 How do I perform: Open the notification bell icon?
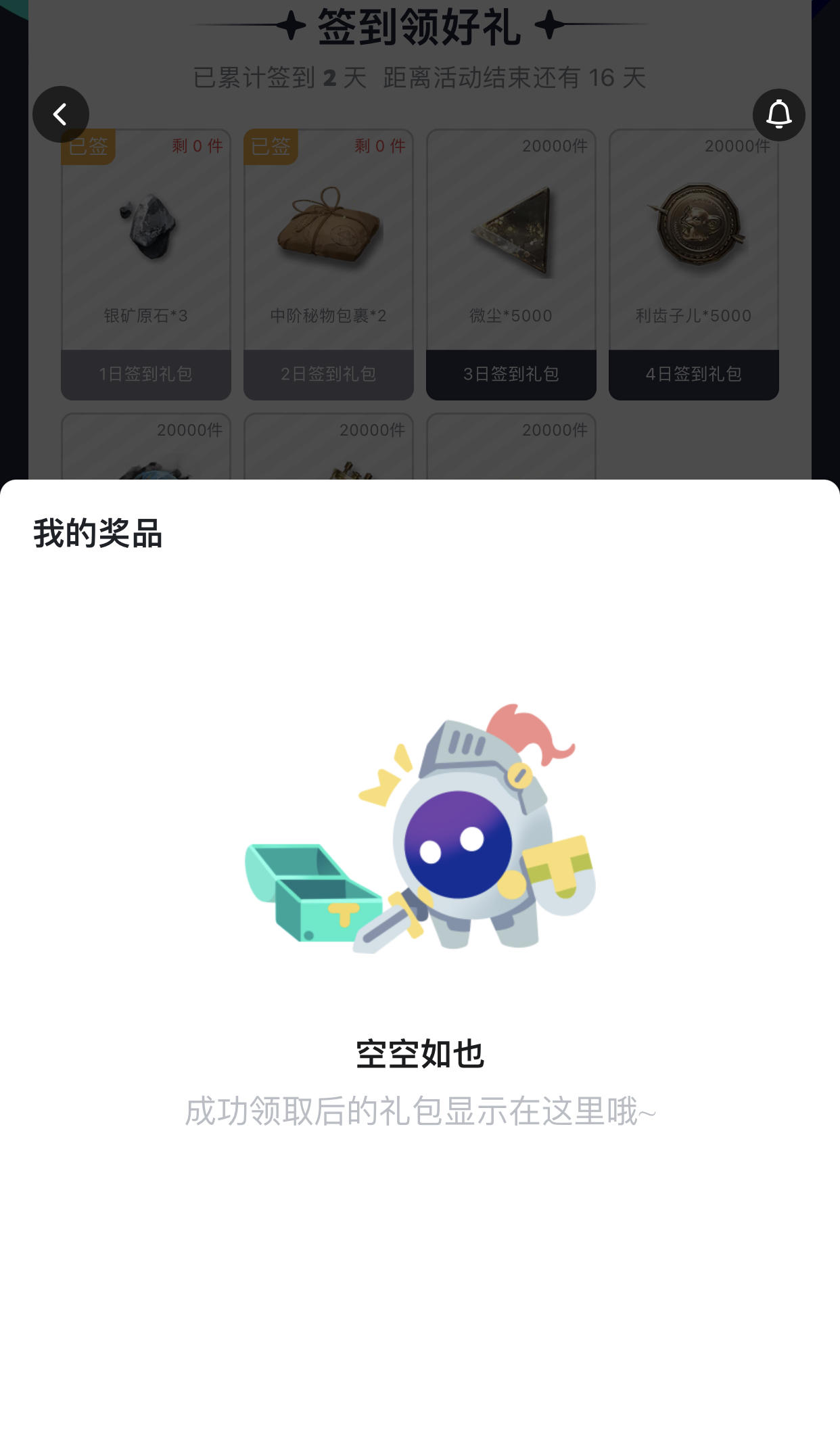tap(778, 115)
